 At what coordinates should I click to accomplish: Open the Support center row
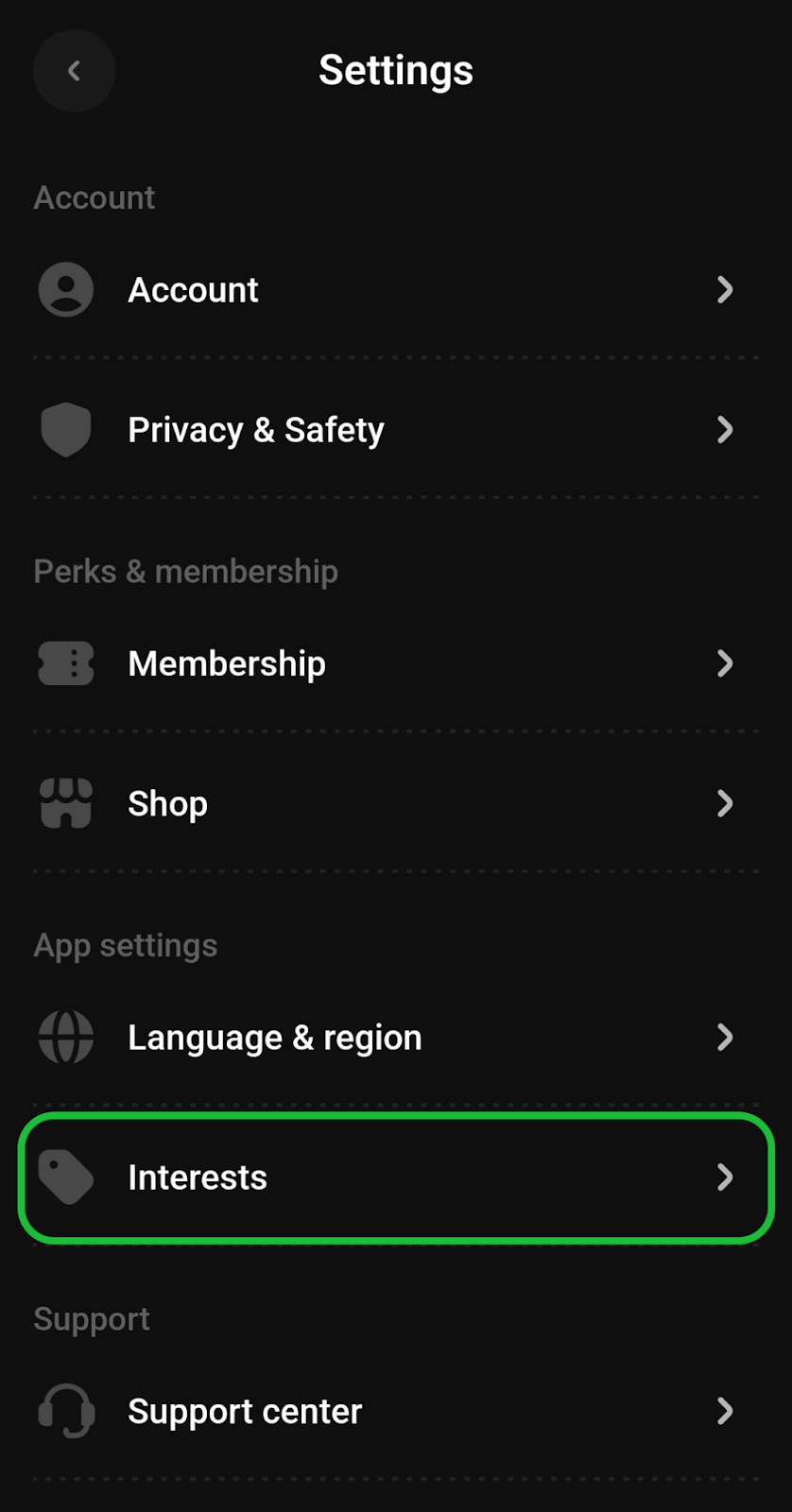[395, 1411]
